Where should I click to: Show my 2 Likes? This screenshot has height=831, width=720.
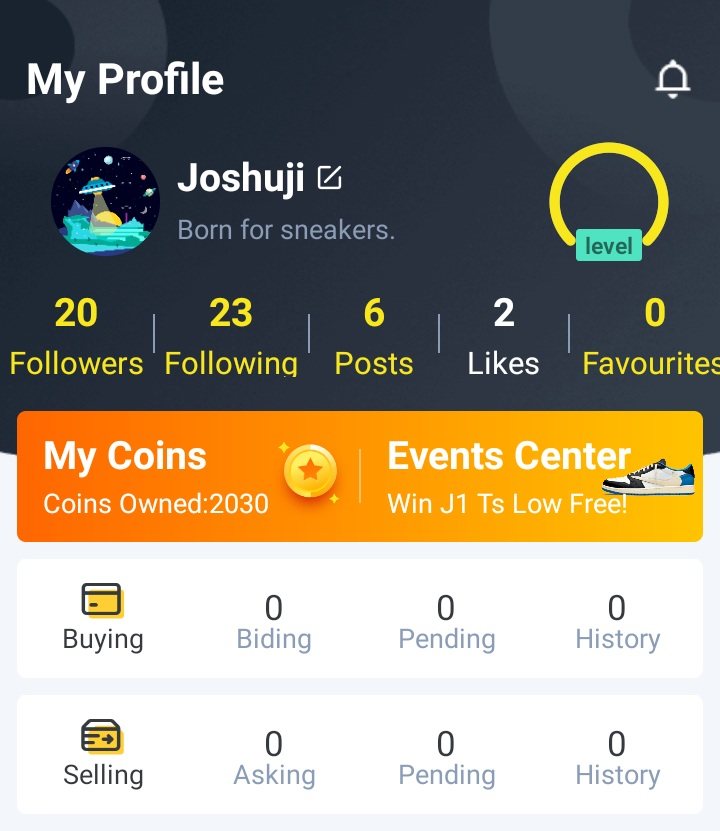[x=503, y=337]
